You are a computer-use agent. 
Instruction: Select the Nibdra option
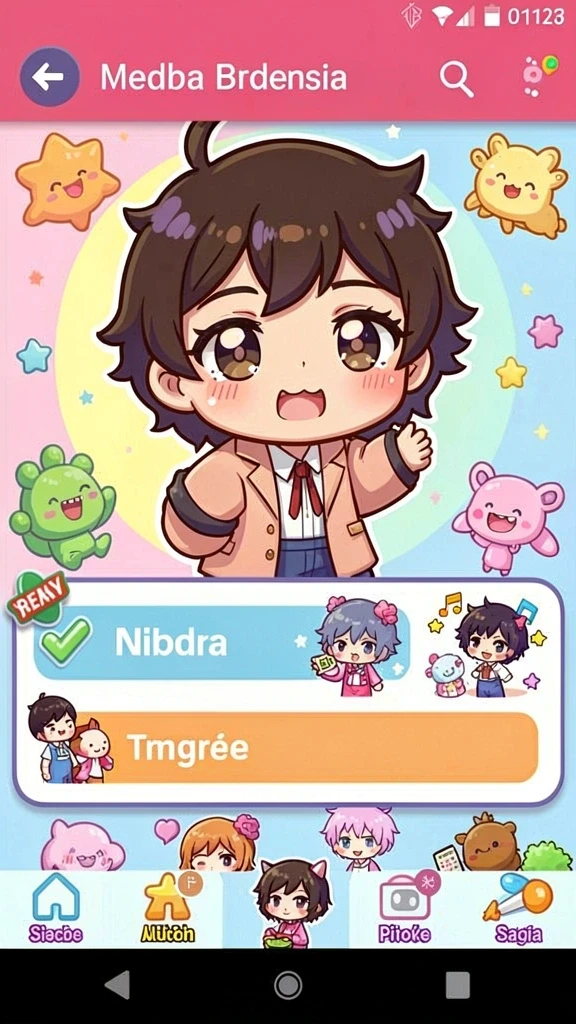pyautogui.click(x=222, y=643)
